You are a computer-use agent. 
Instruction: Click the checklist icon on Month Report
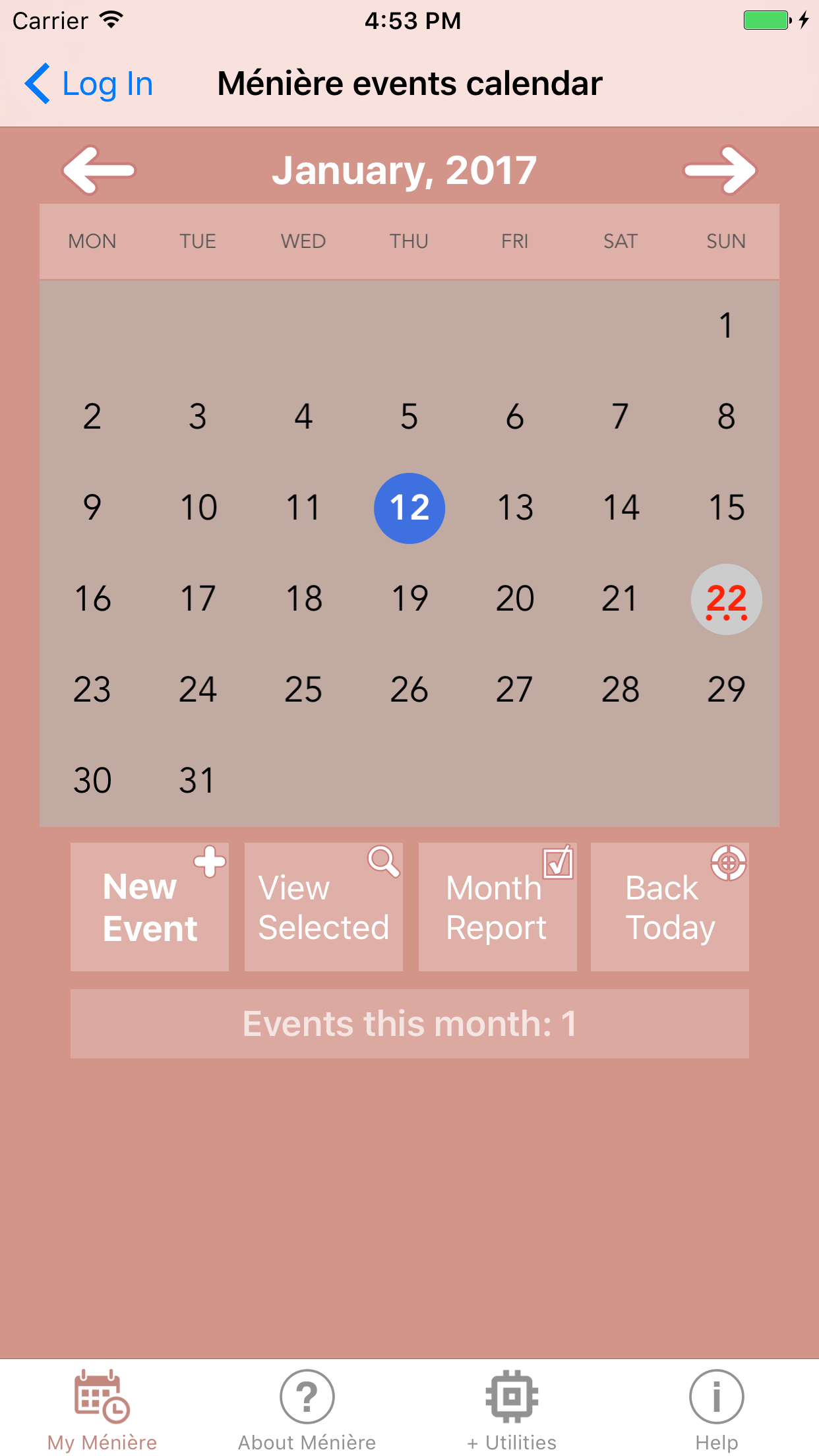coord(557,864)
